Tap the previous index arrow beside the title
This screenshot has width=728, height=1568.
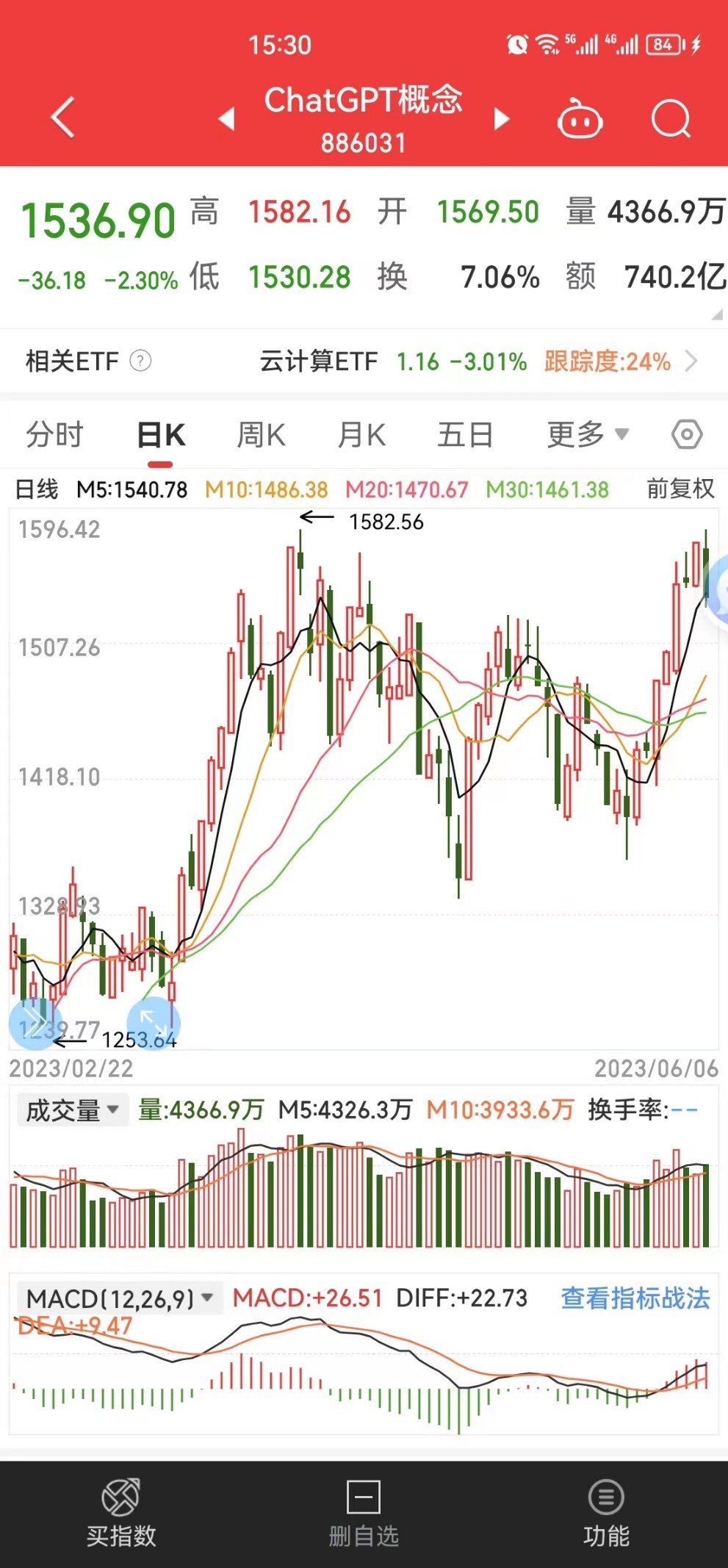(226, 118)
